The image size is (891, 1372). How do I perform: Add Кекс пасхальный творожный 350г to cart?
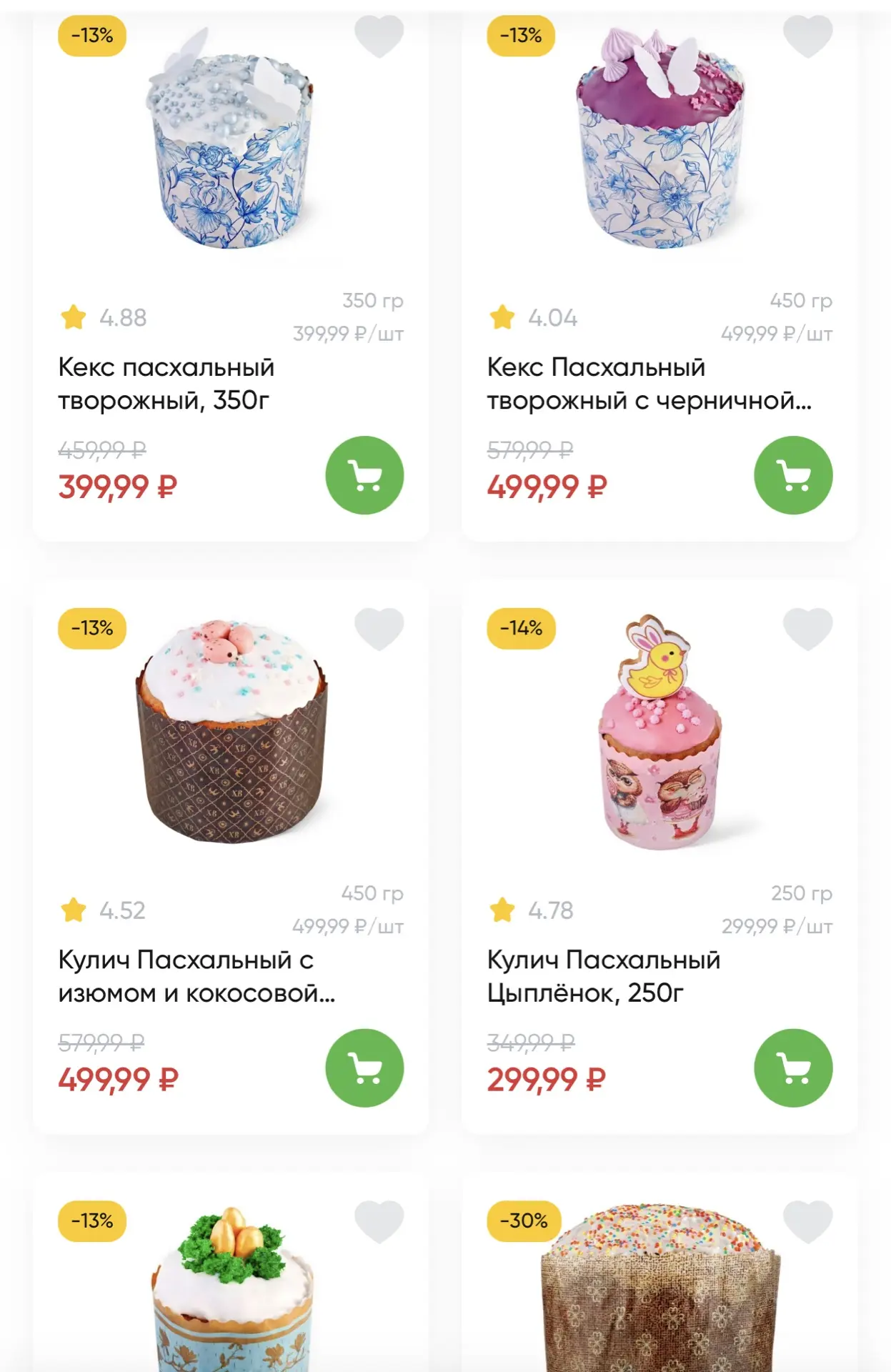click(x=364, y=475)
